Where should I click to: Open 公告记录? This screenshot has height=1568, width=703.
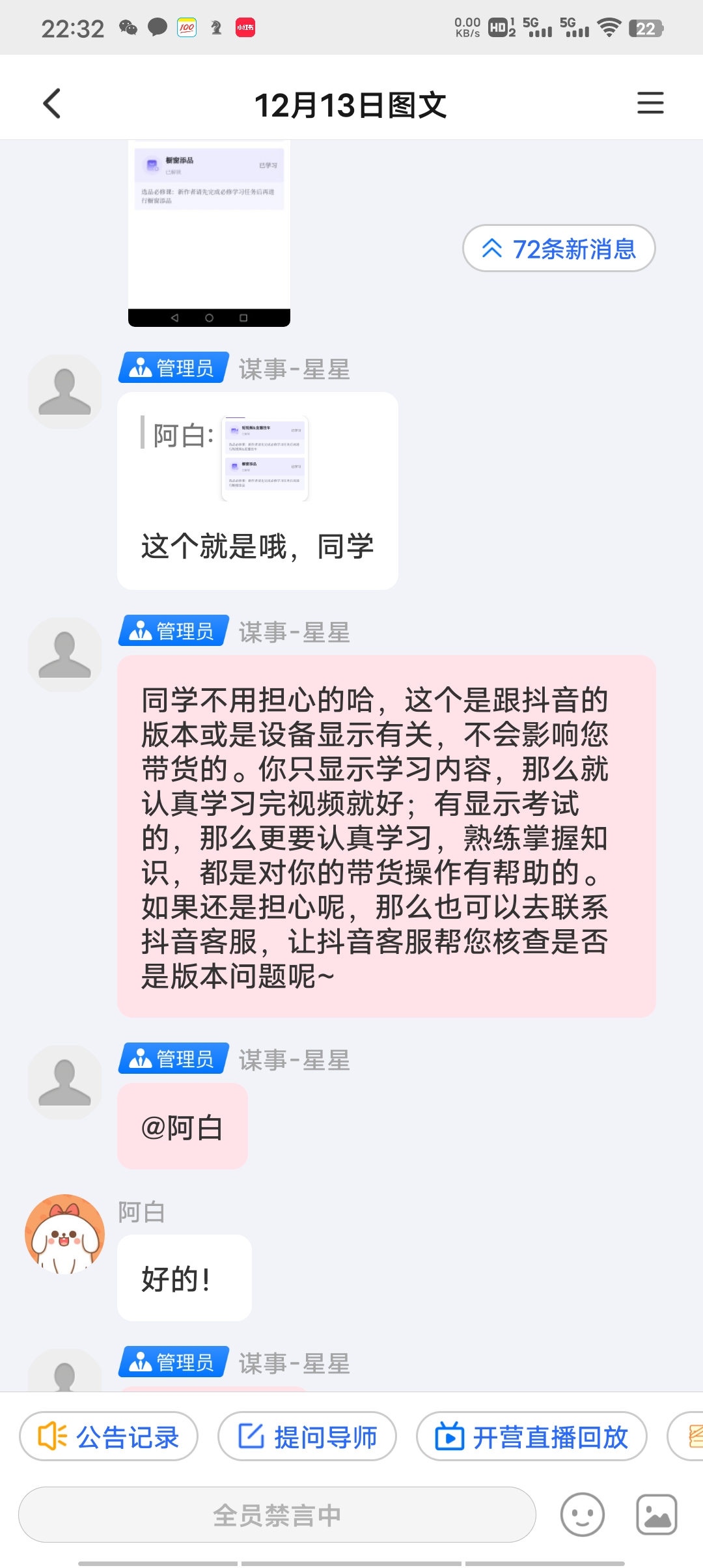point(109,1436)
